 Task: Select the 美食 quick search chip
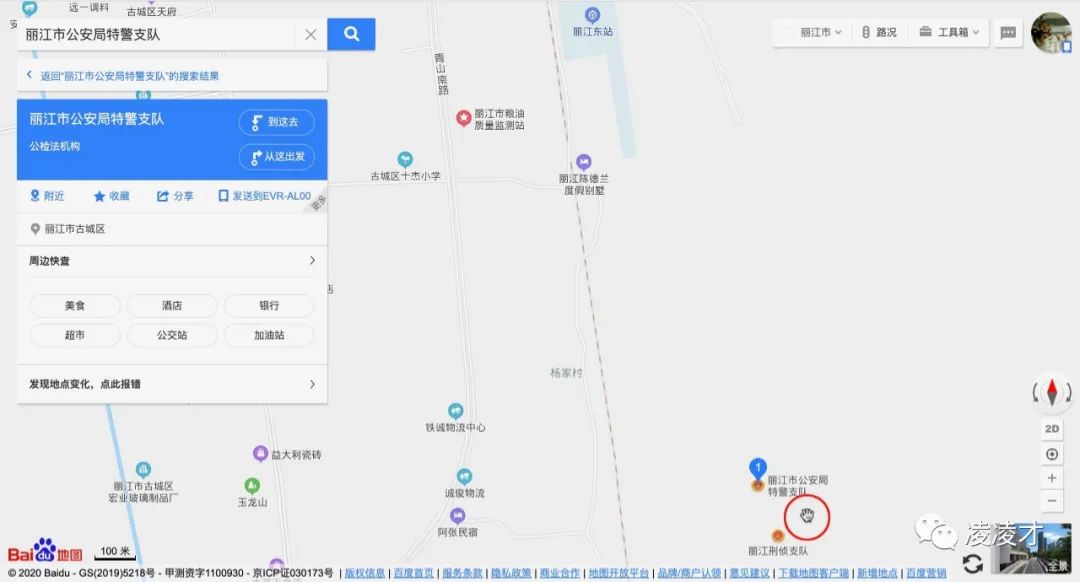point(75,306)
